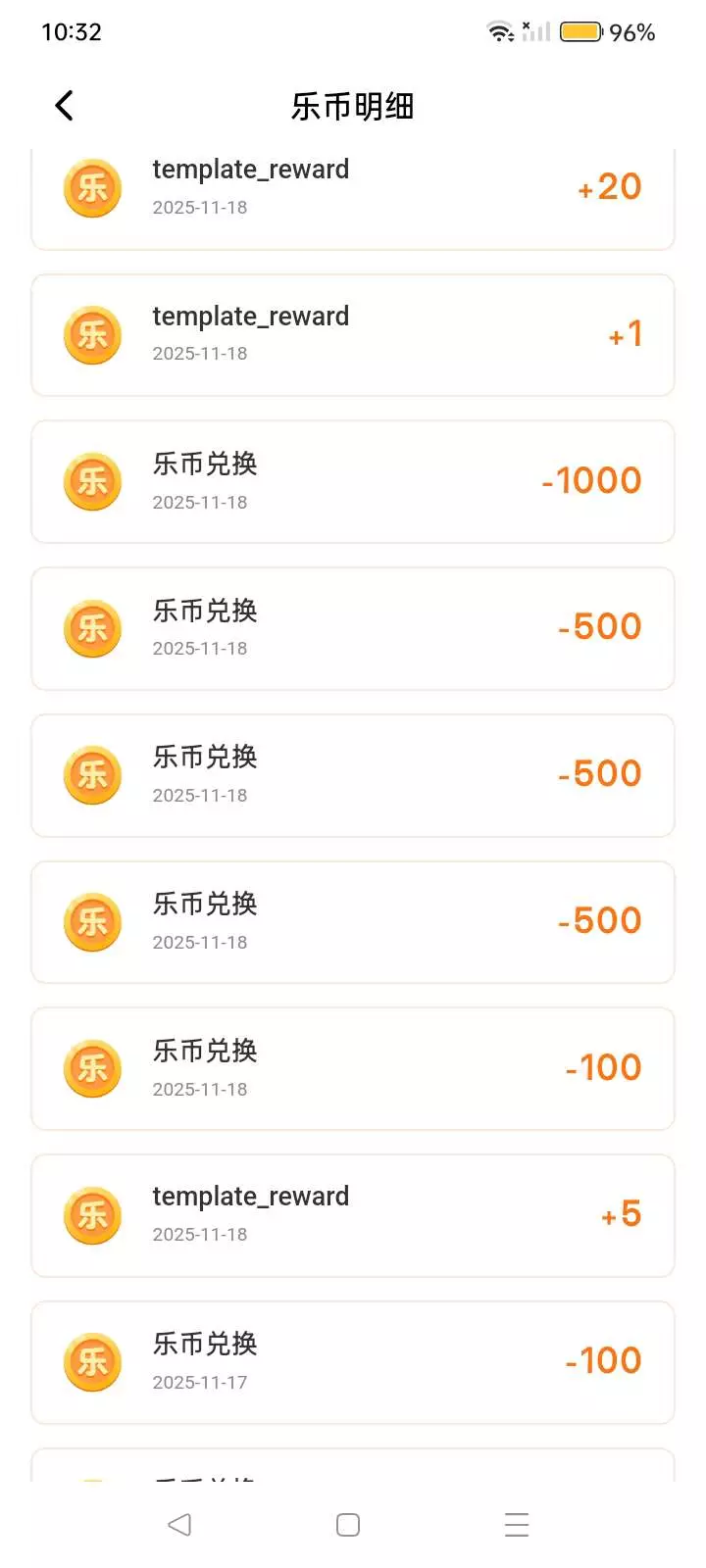Open the system recent apps view
Screen dimensions: 706x1568
517,1525
